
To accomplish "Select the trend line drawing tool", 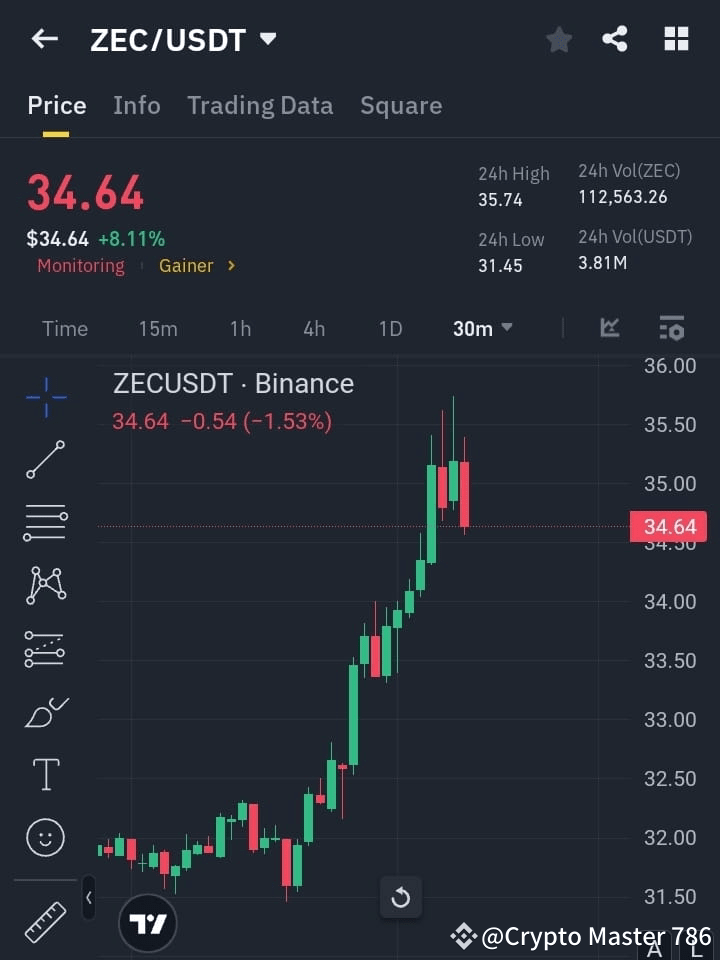I will tap(45, 460).
